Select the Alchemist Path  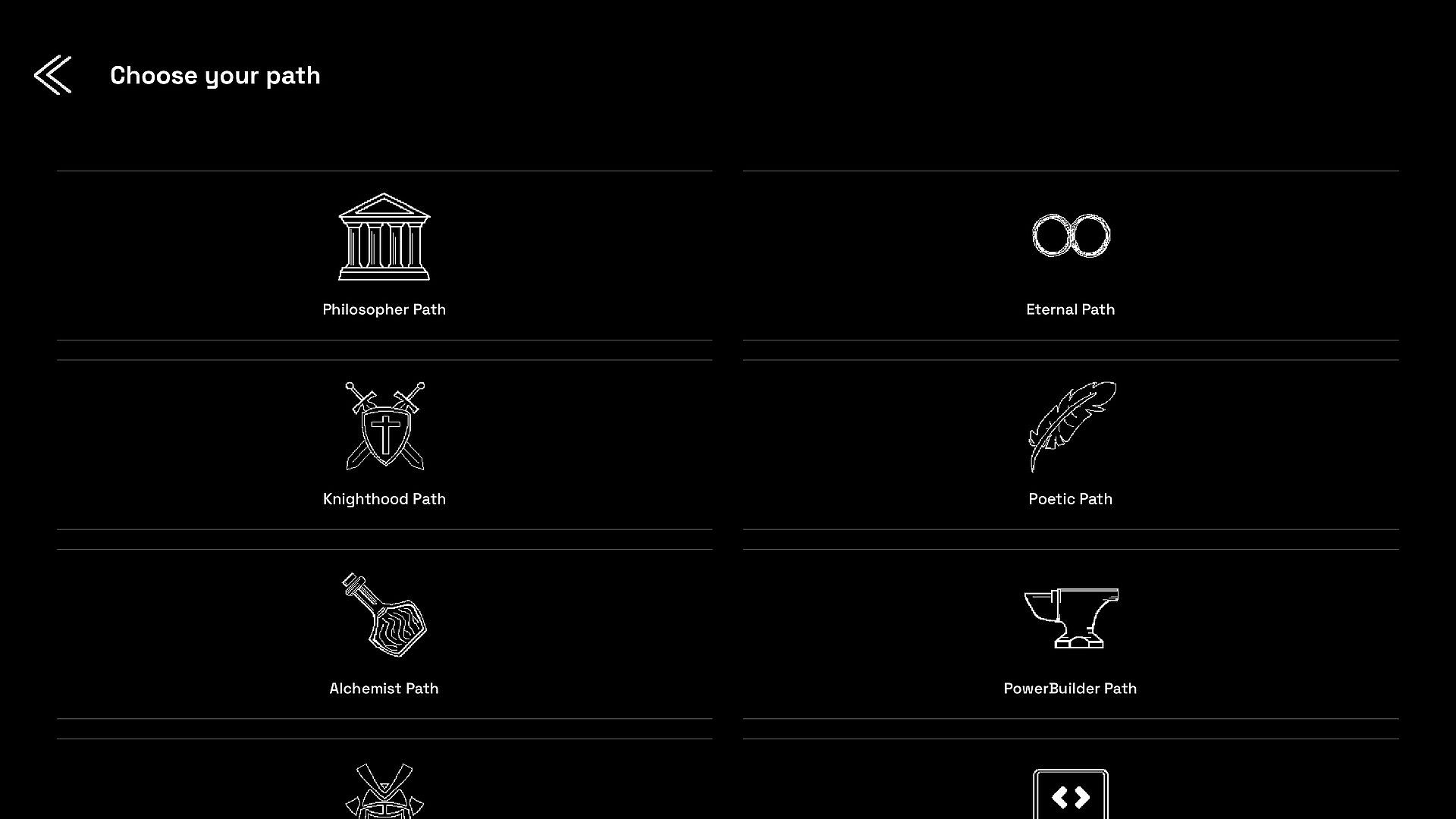(x=384, y=634)
